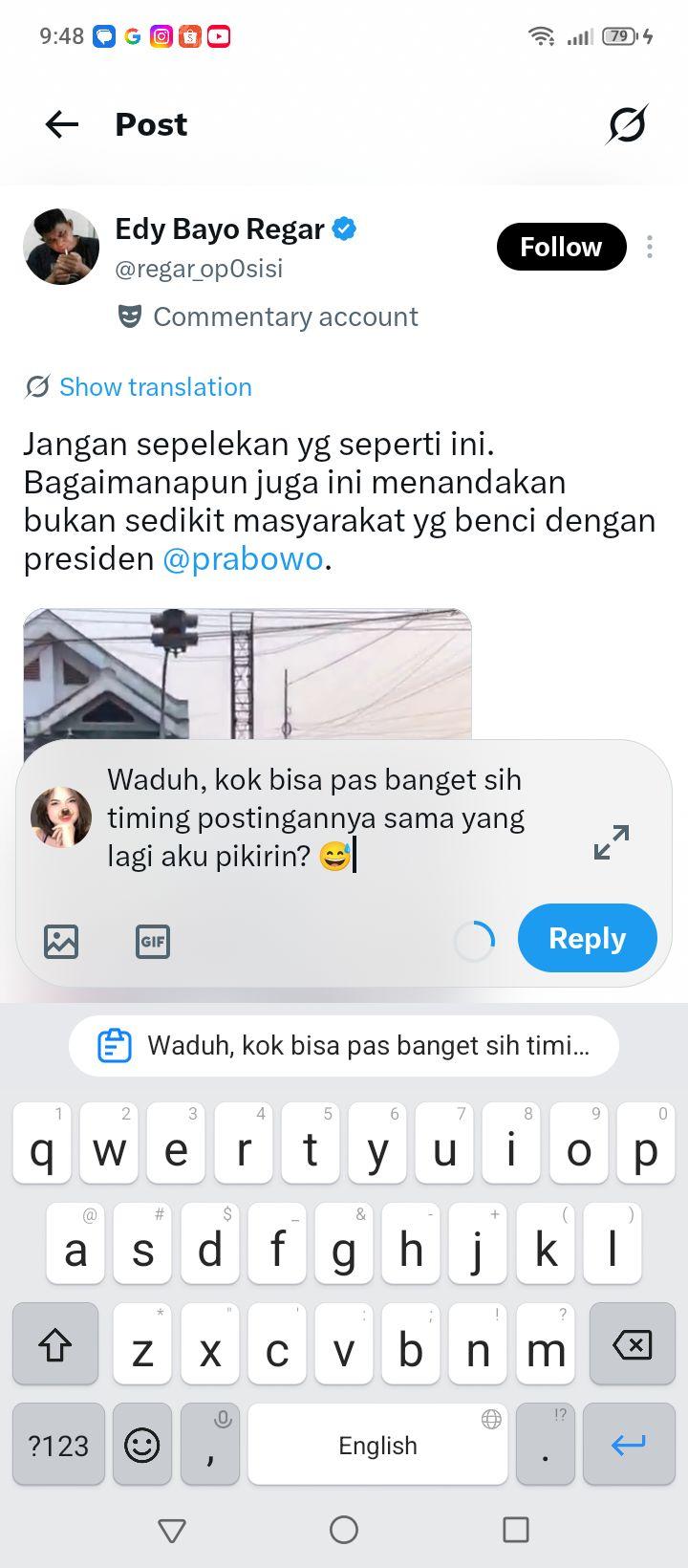This screenshot has width=688, height=1568.
Task: Attach an image to the reply
Action: tap(61, 942)
